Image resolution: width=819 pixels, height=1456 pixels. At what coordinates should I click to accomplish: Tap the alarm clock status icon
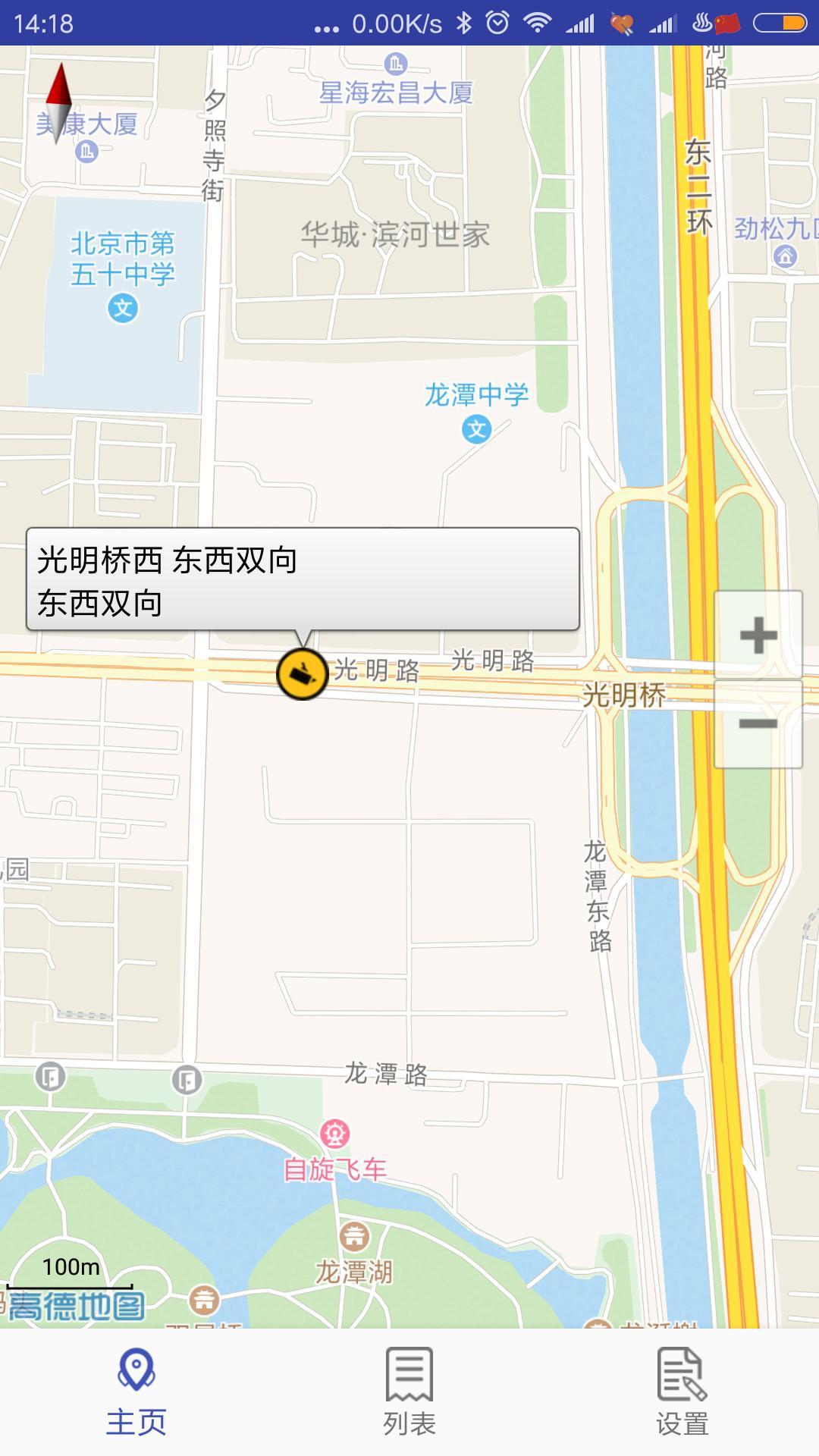click(x=498, y=20)
